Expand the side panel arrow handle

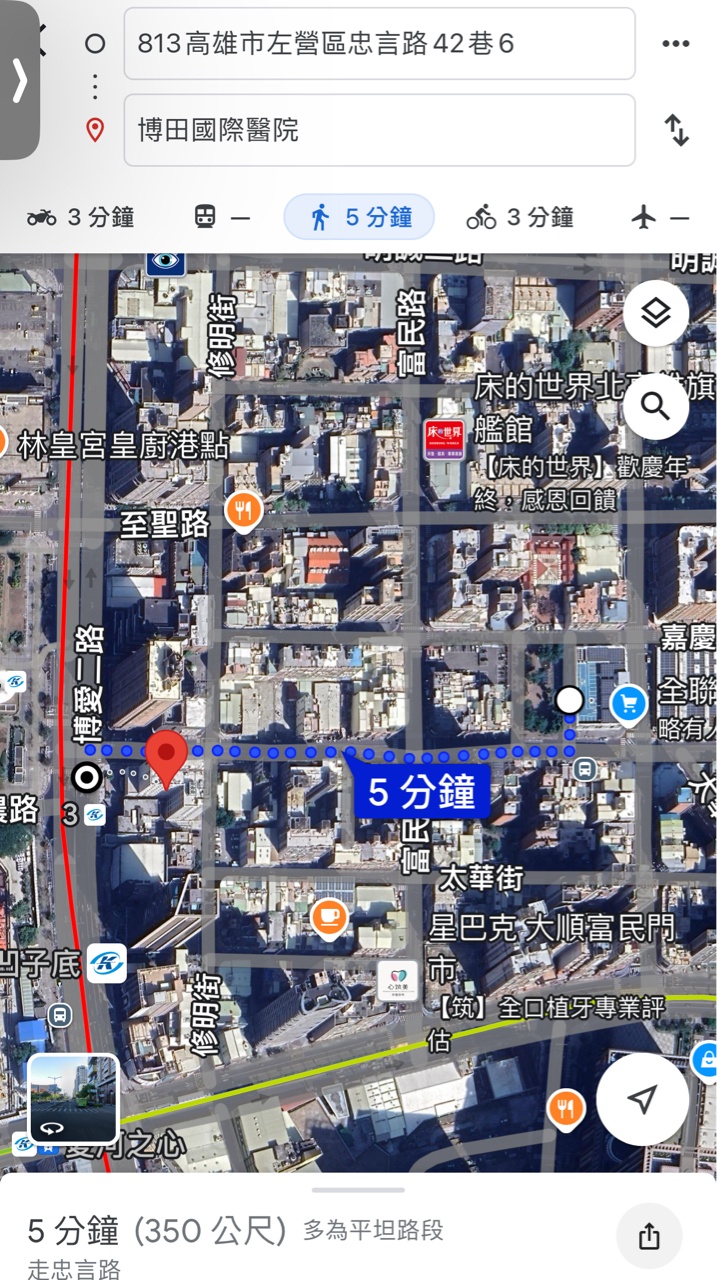tap(19, 82)
